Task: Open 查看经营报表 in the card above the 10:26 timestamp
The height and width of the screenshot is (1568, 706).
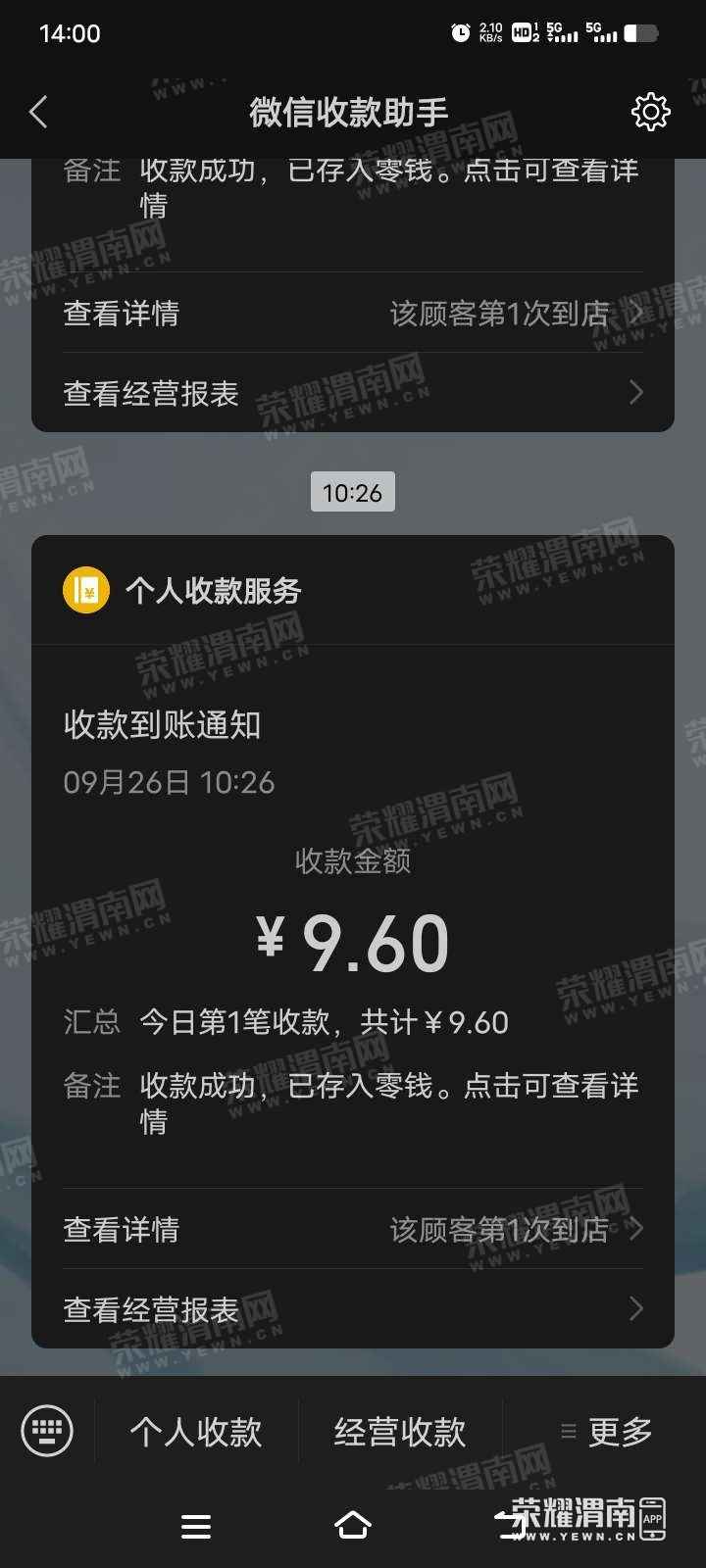Action: (353, 394)
